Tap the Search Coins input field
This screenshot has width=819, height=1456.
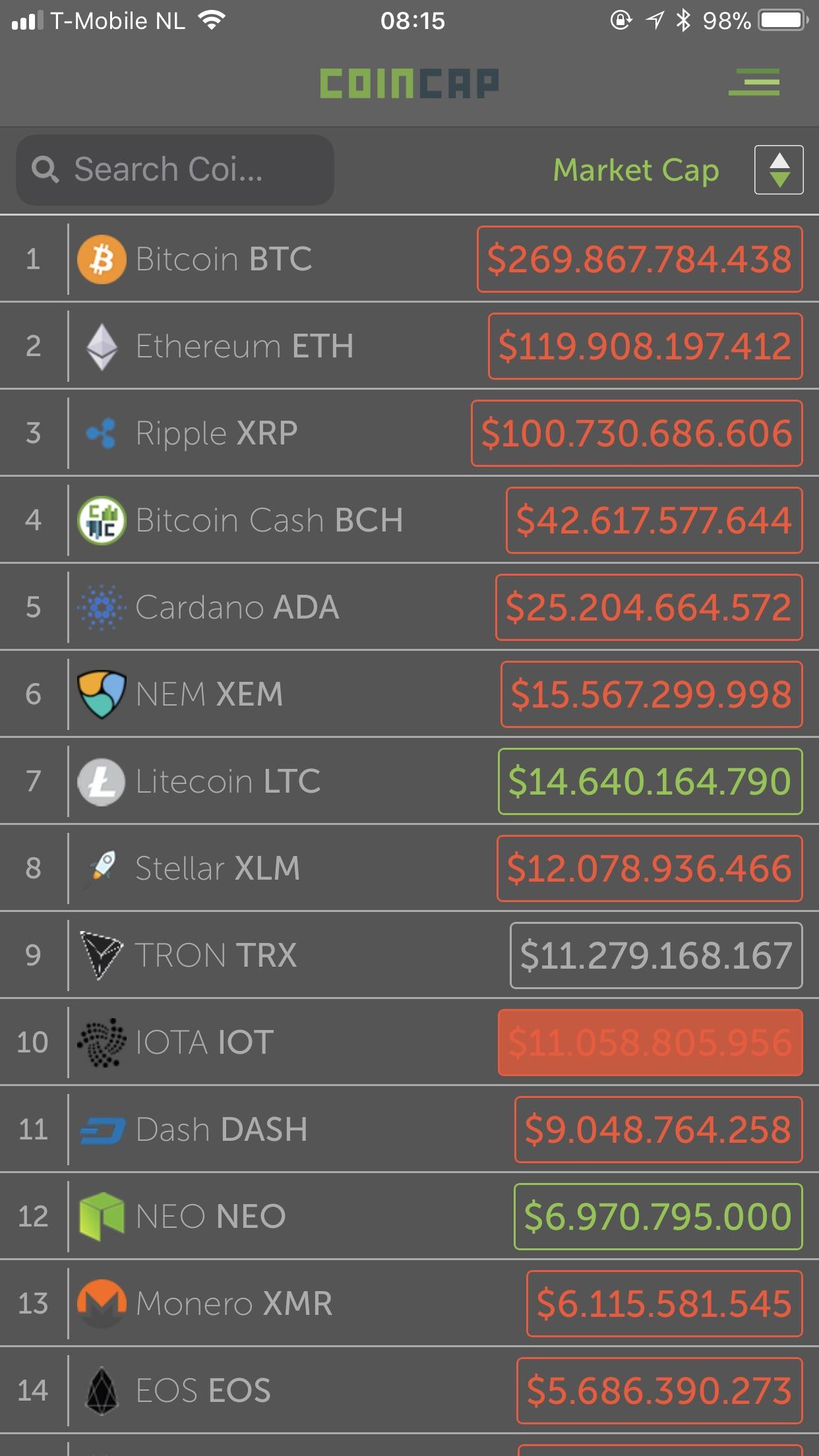(175, 170)
